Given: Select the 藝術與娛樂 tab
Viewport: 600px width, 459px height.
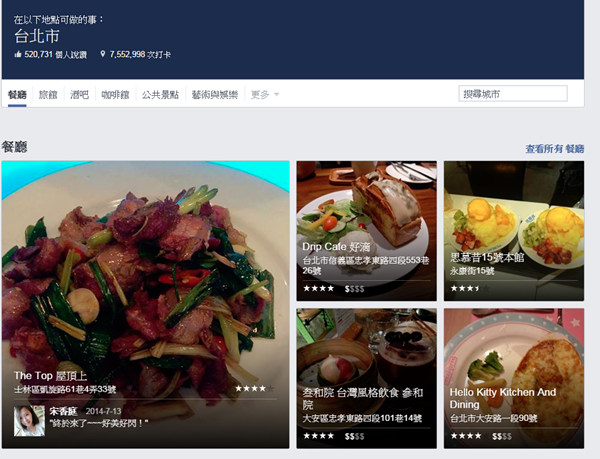Looking at the screenshot, I should (215, 95).
